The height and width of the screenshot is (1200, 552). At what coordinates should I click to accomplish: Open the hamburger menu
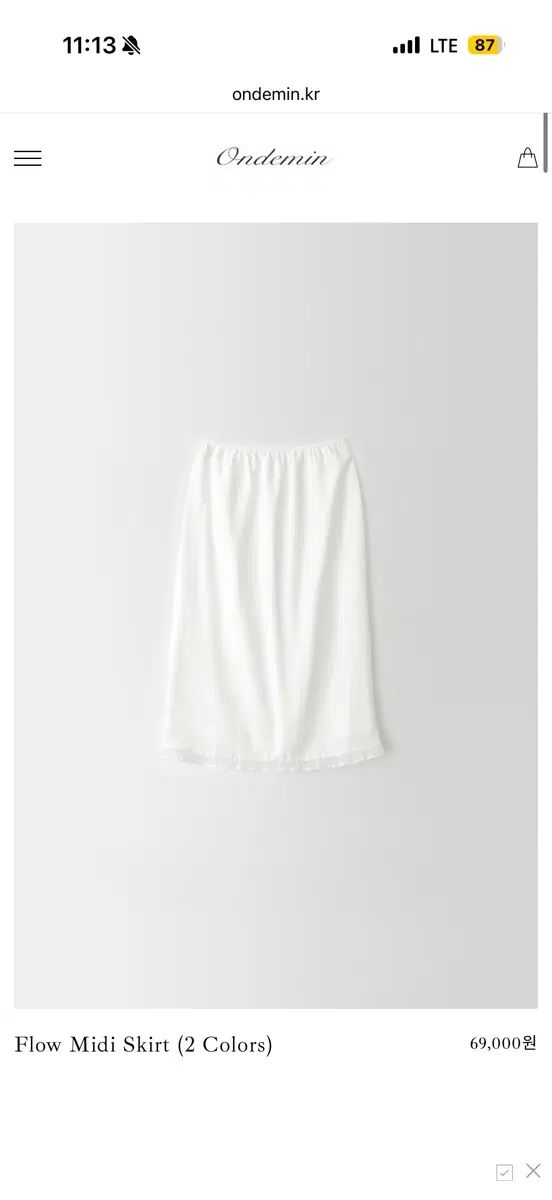click(28, 158)
